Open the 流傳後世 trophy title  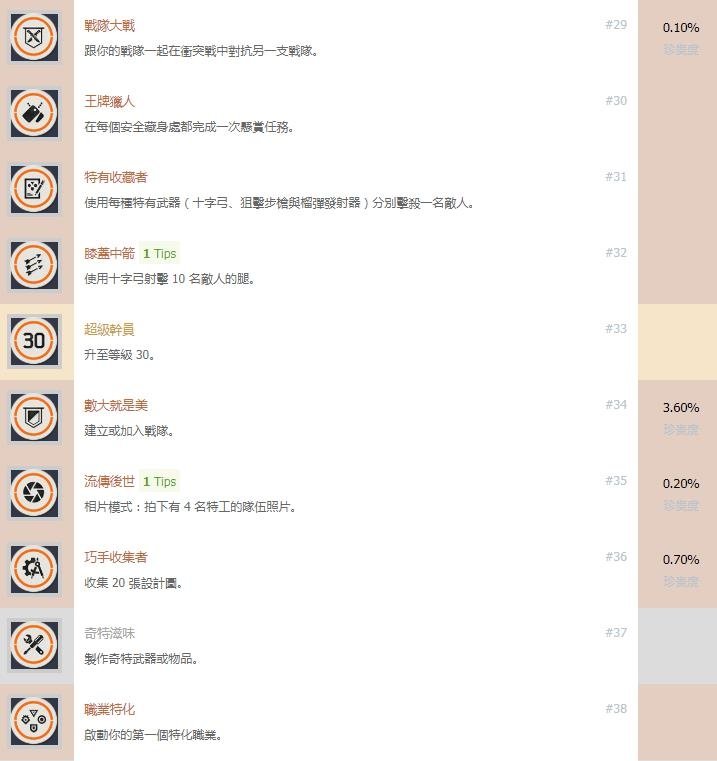(x=109, y=482)
